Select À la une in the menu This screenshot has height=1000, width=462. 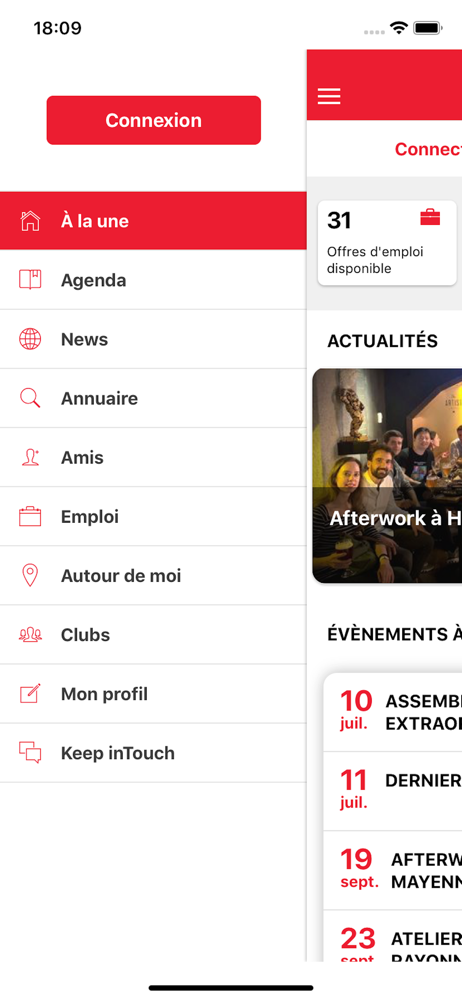pos(153,221)
